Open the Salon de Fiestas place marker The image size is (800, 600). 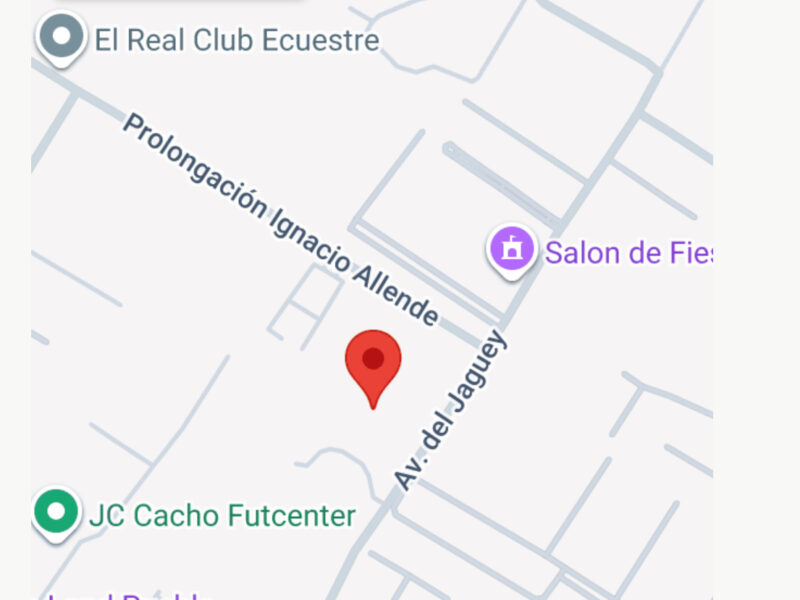512,248
